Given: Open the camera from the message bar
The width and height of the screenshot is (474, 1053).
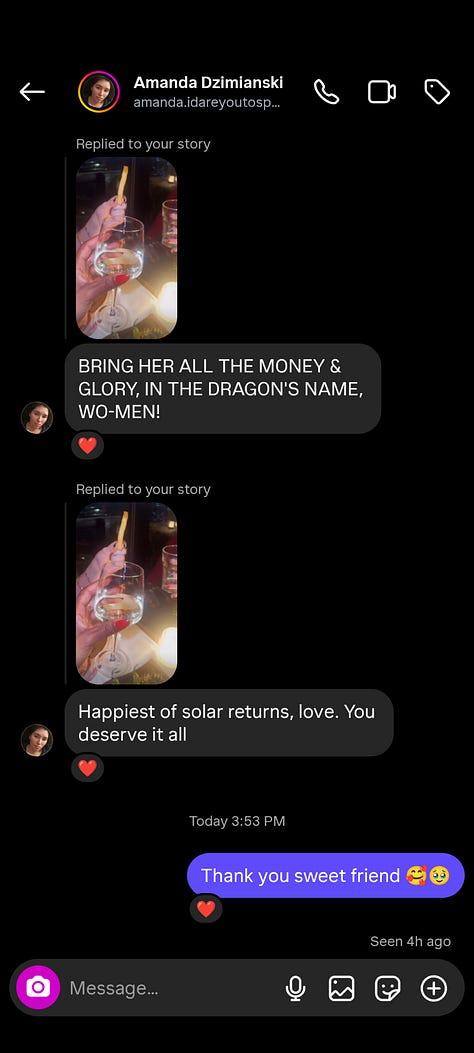Looking at the screenshot, I should (38, 987).
